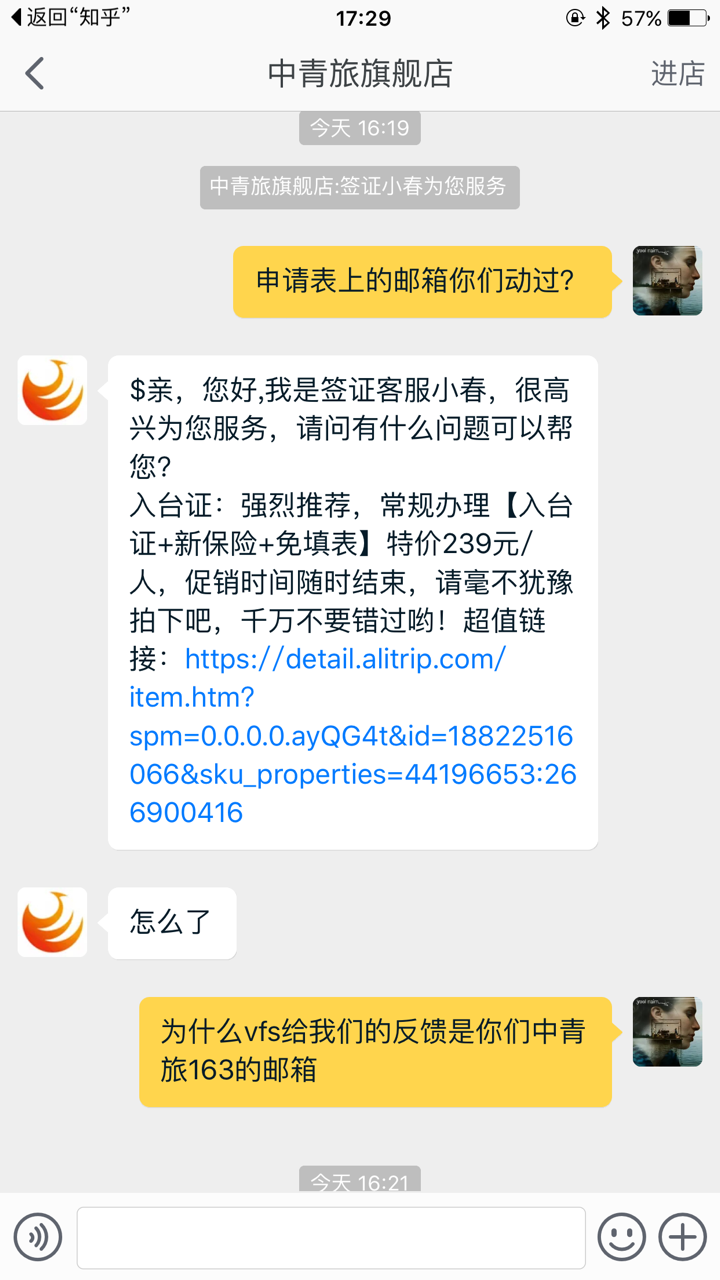Tap 进店 to enter the store
The width and height of the screenshot is (720, 1280).
(678, 73)
